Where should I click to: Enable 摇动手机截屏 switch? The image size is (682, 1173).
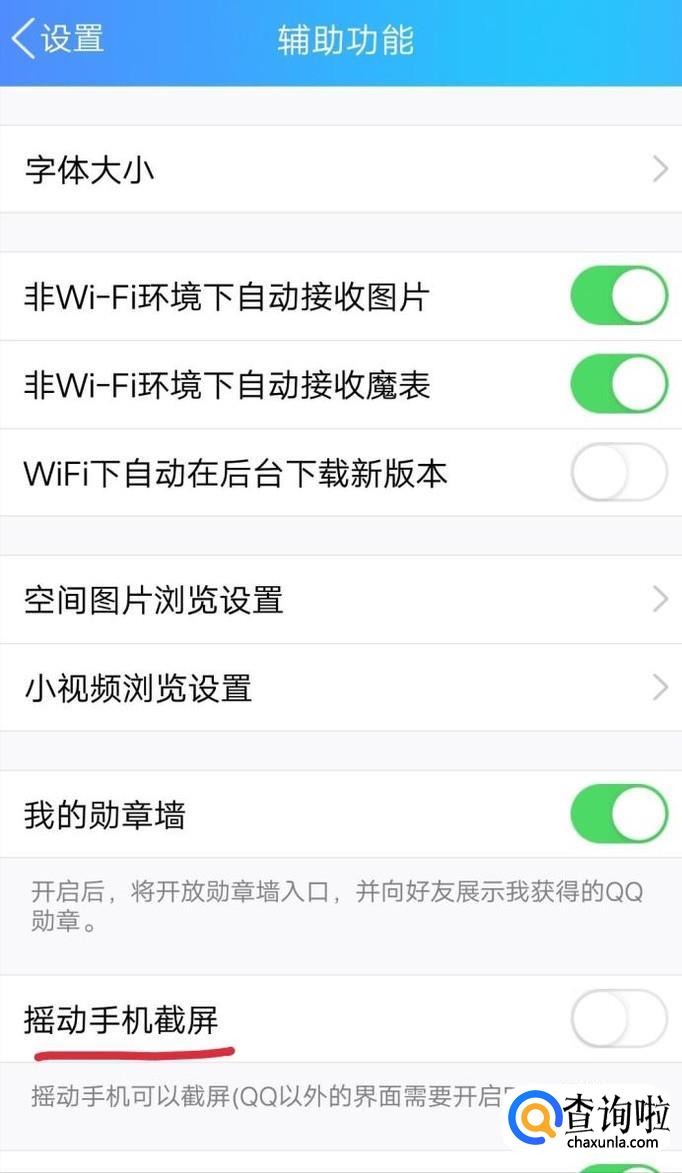(x=618, y=1019)
